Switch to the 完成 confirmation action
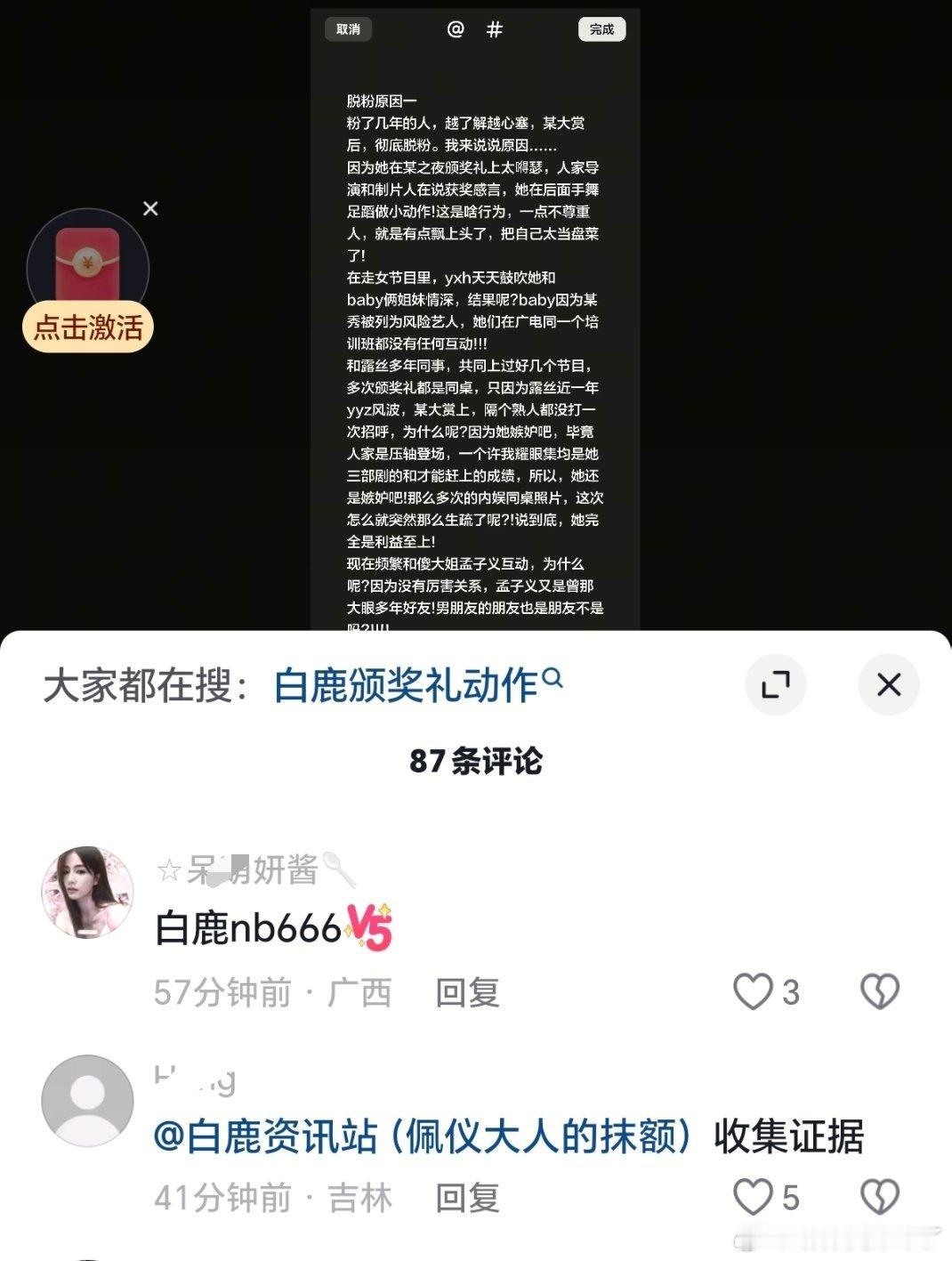Screen dimensions: 952x1261 click(601, 29)
